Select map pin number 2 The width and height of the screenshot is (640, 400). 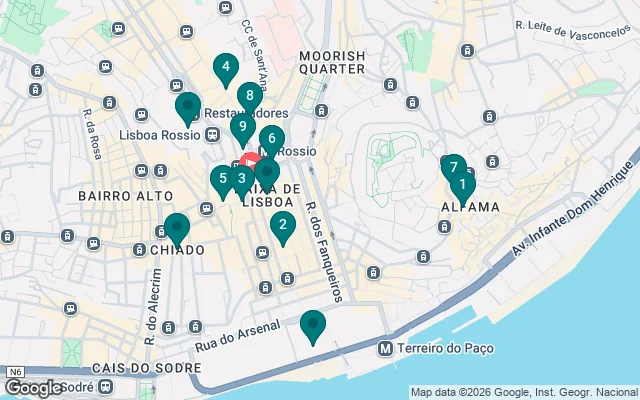[283, 226]
